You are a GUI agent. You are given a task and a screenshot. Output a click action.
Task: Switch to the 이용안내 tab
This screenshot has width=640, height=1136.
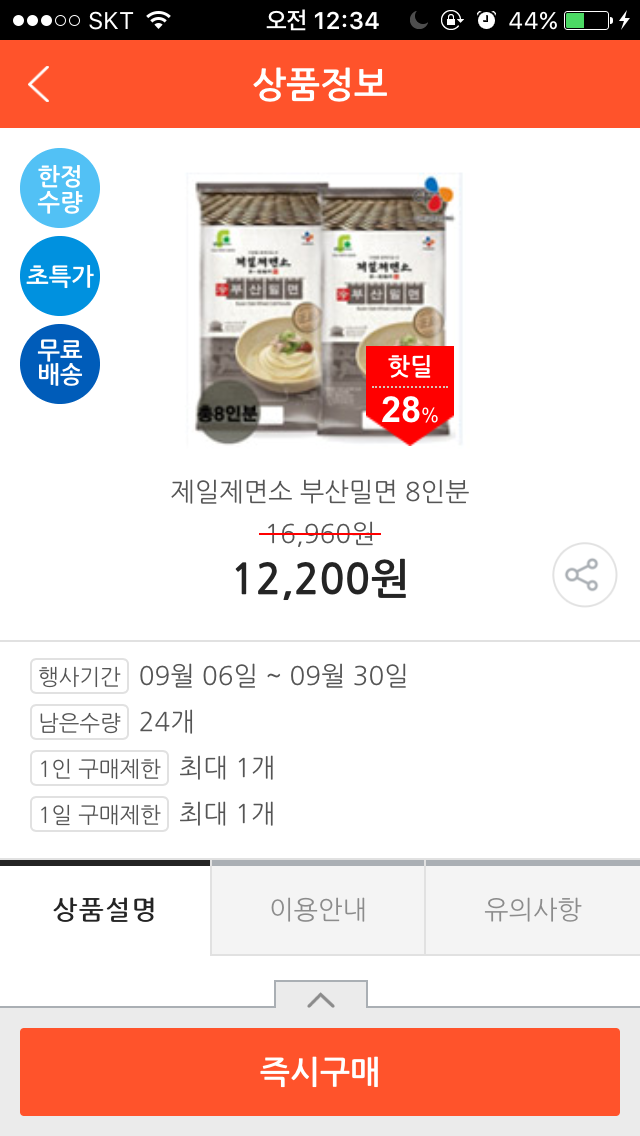pos(318,910)
